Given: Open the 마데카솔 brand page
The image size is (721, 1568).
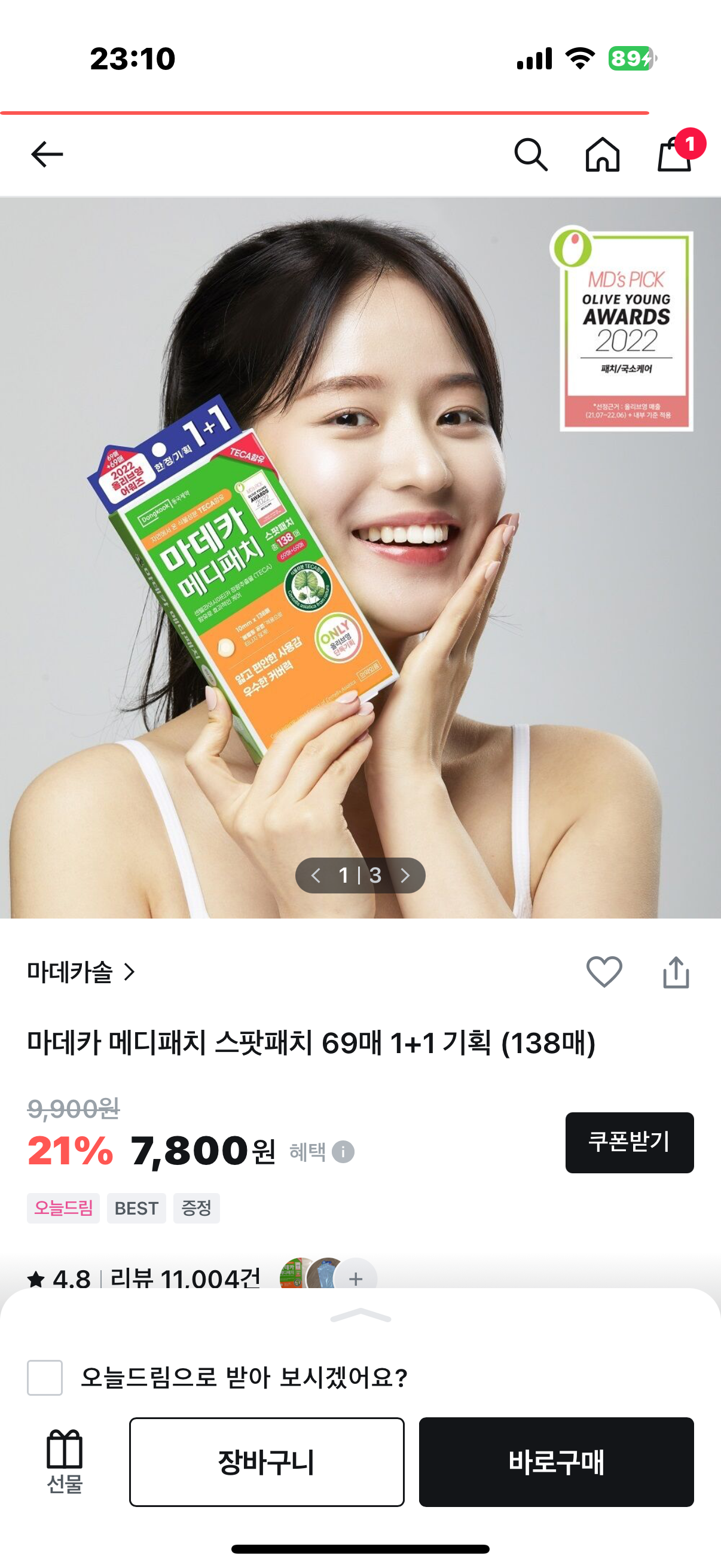Looking at the screenshot, I should [80, 972].
